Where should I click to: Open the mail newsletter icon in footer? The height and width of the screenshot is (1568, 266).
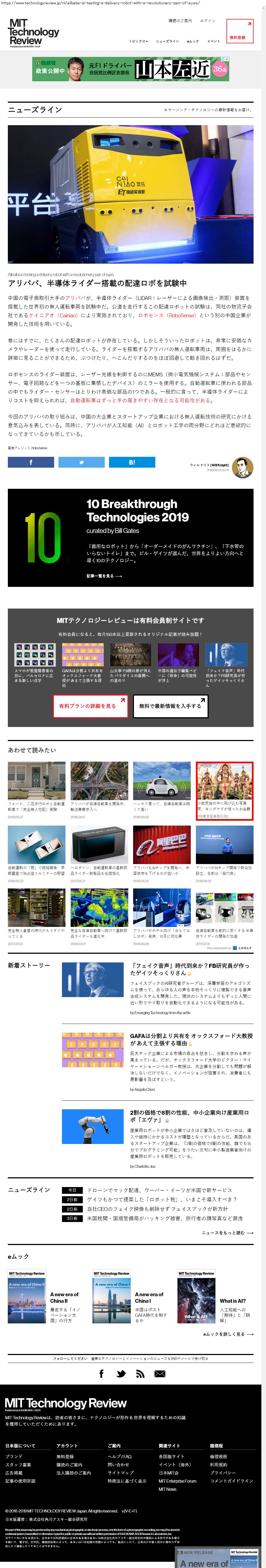tap(160, 1374)
